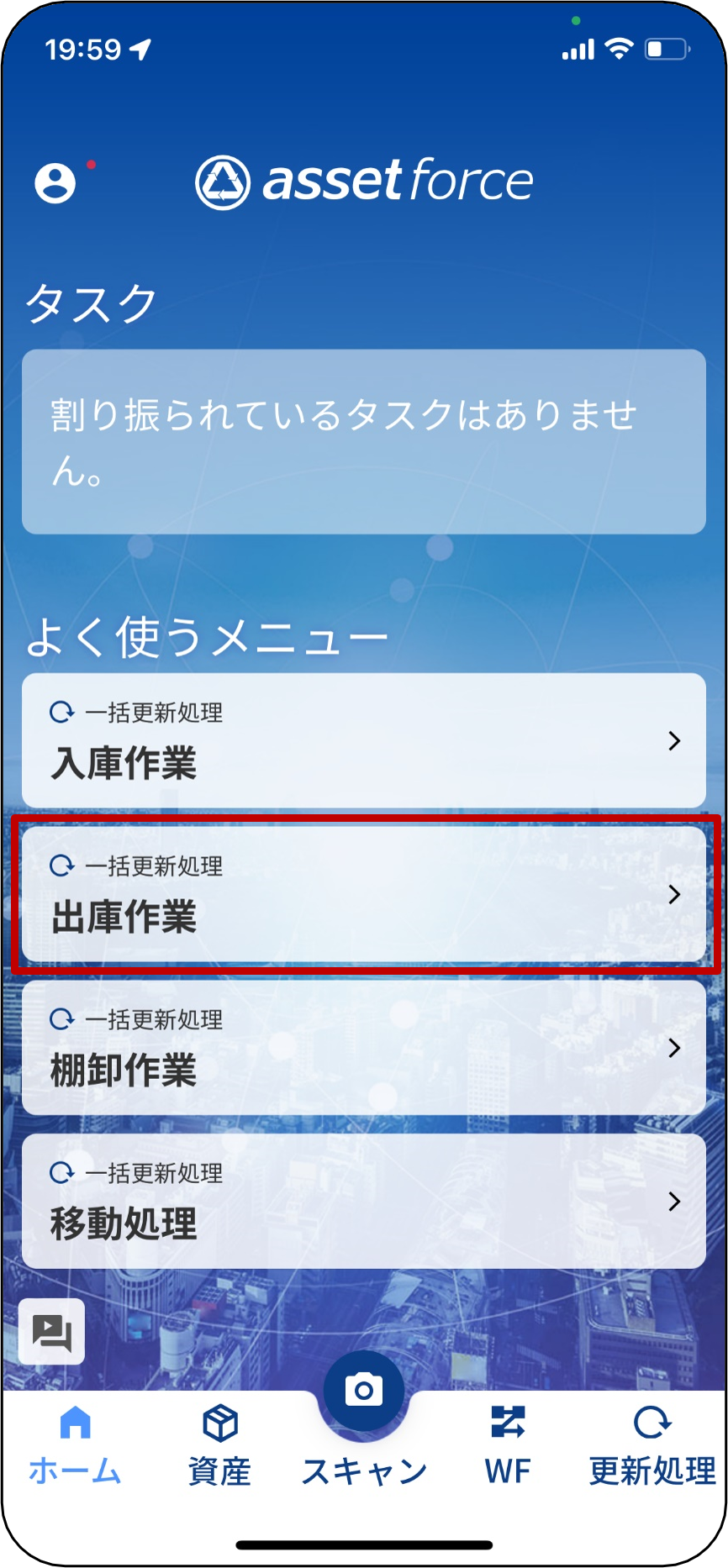Tap the asset force logo
The height and width of the screenshot is (1568, 728).
pyautogui.click(x=365, y=182)
